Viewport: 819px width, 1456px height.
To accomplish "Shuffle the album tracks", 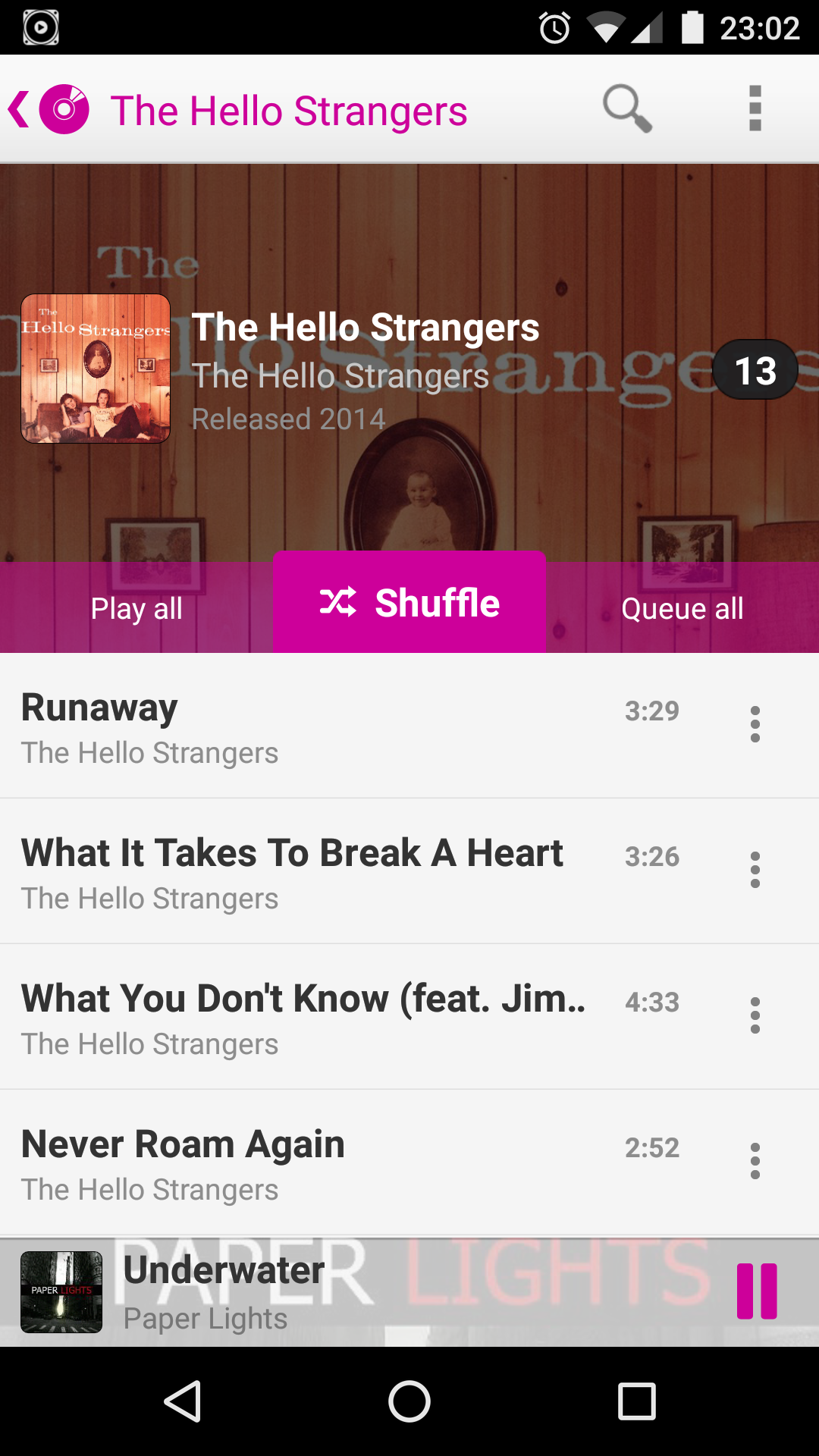I will 409,603.
